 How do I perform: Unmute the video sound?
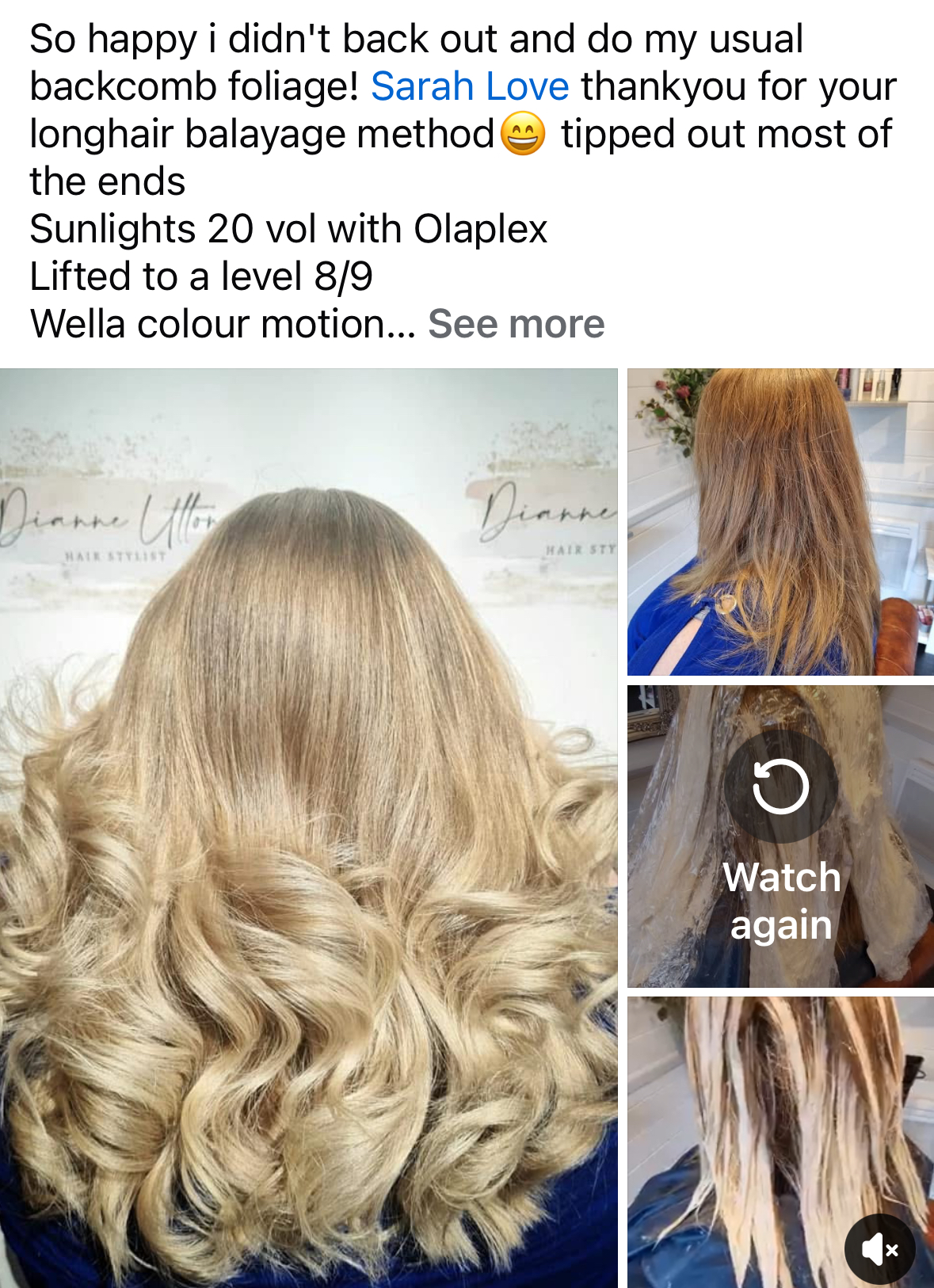tap(879, 1249)
